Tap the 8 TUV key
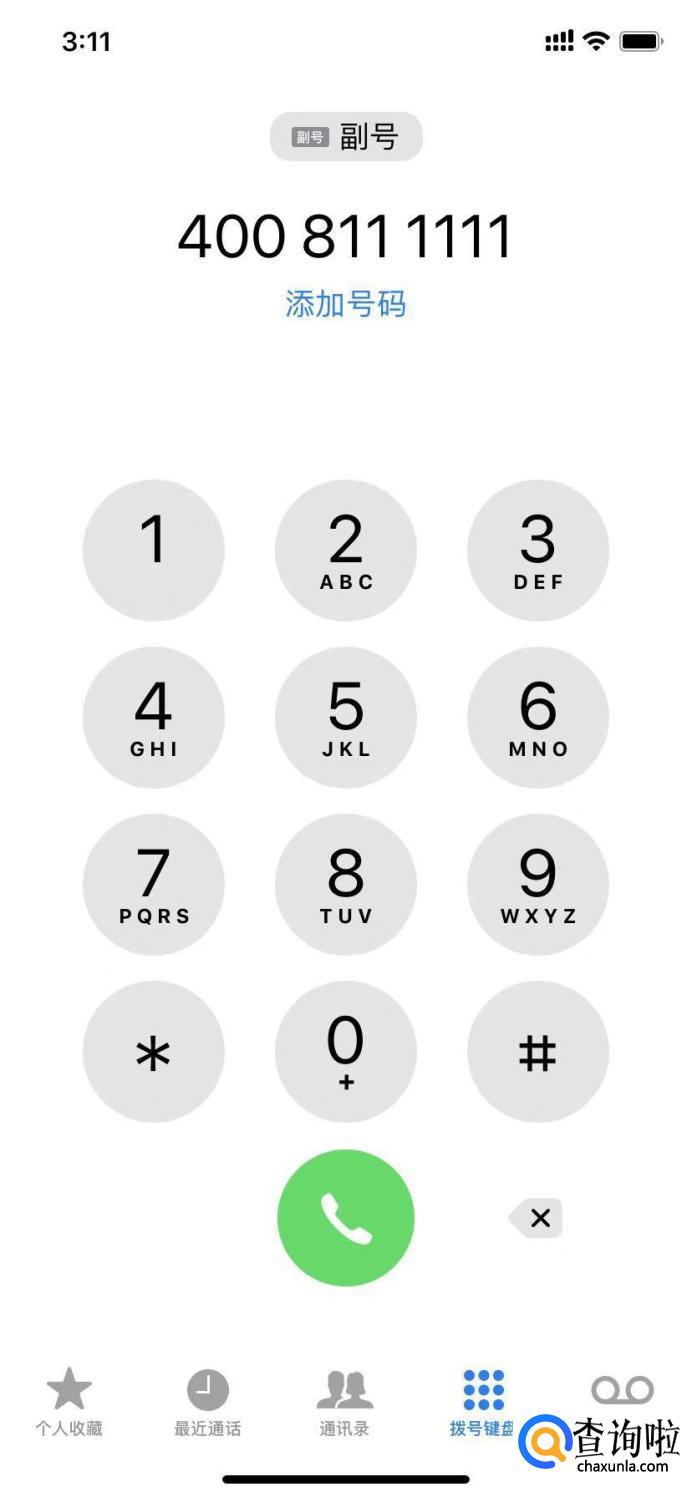The image size is (692, 1497). 346,885
